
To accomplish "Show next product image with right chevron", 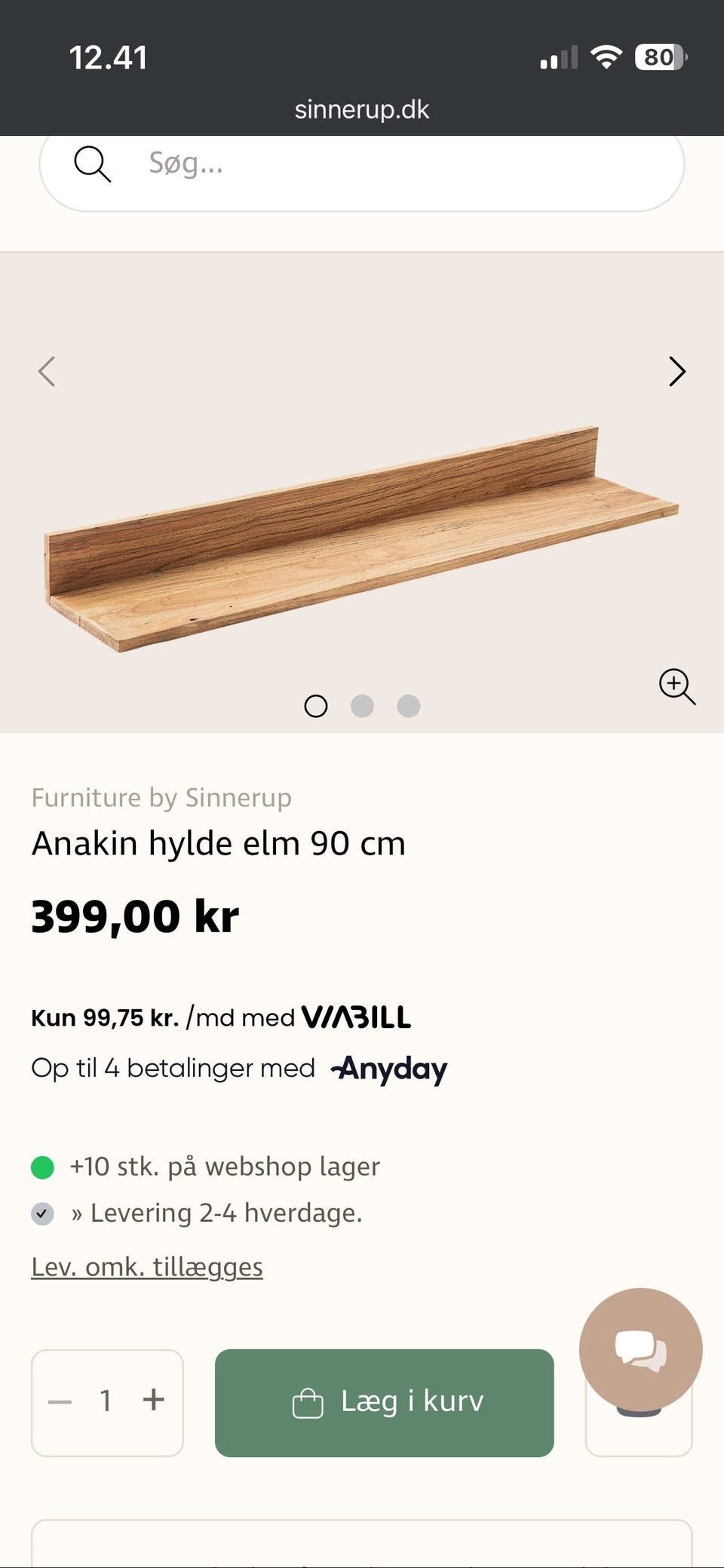I will coord(676,371).
